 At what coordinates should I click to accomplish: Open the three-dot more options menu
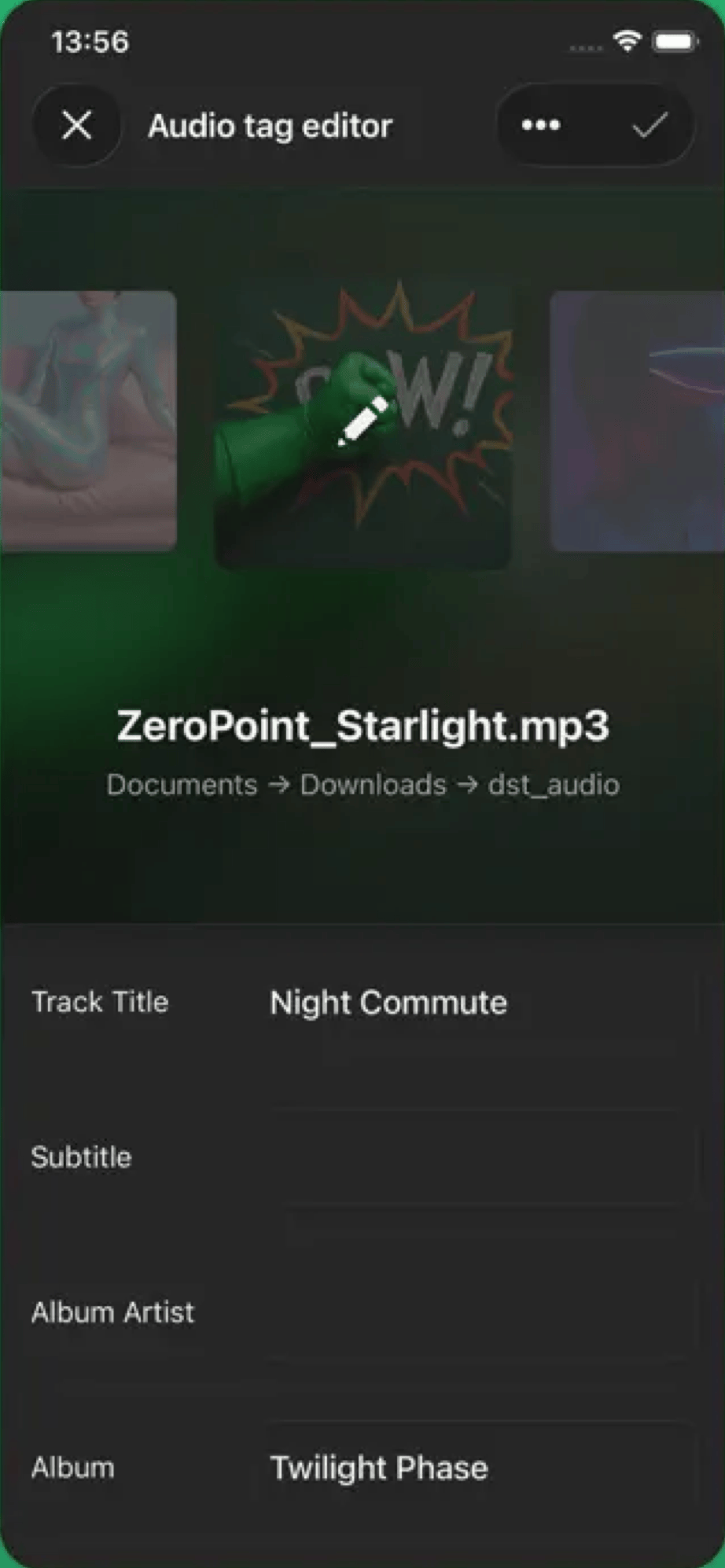pos(540,125)
